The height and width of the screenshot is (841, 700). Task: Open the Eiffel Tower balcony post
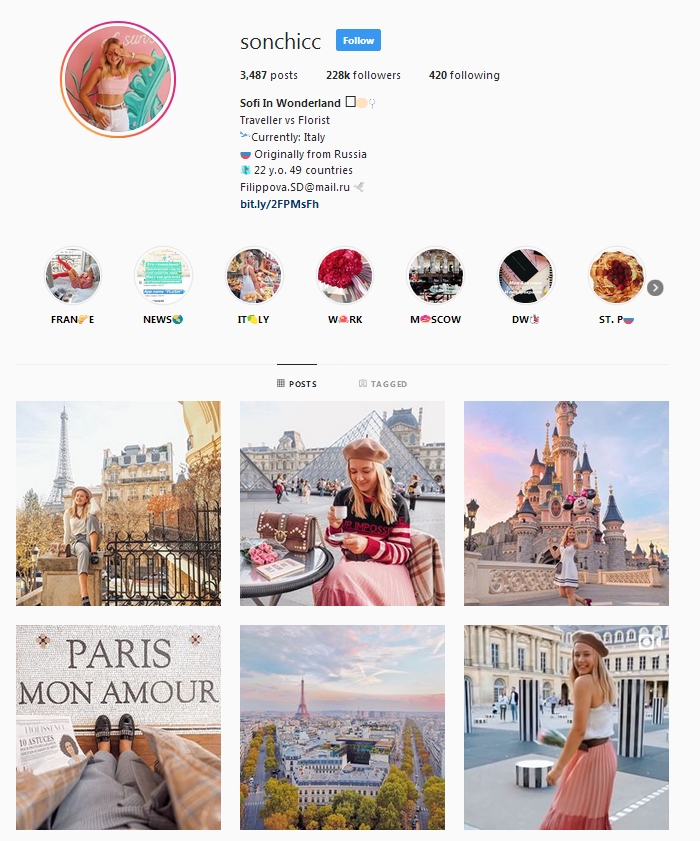(x=118, y=503)
